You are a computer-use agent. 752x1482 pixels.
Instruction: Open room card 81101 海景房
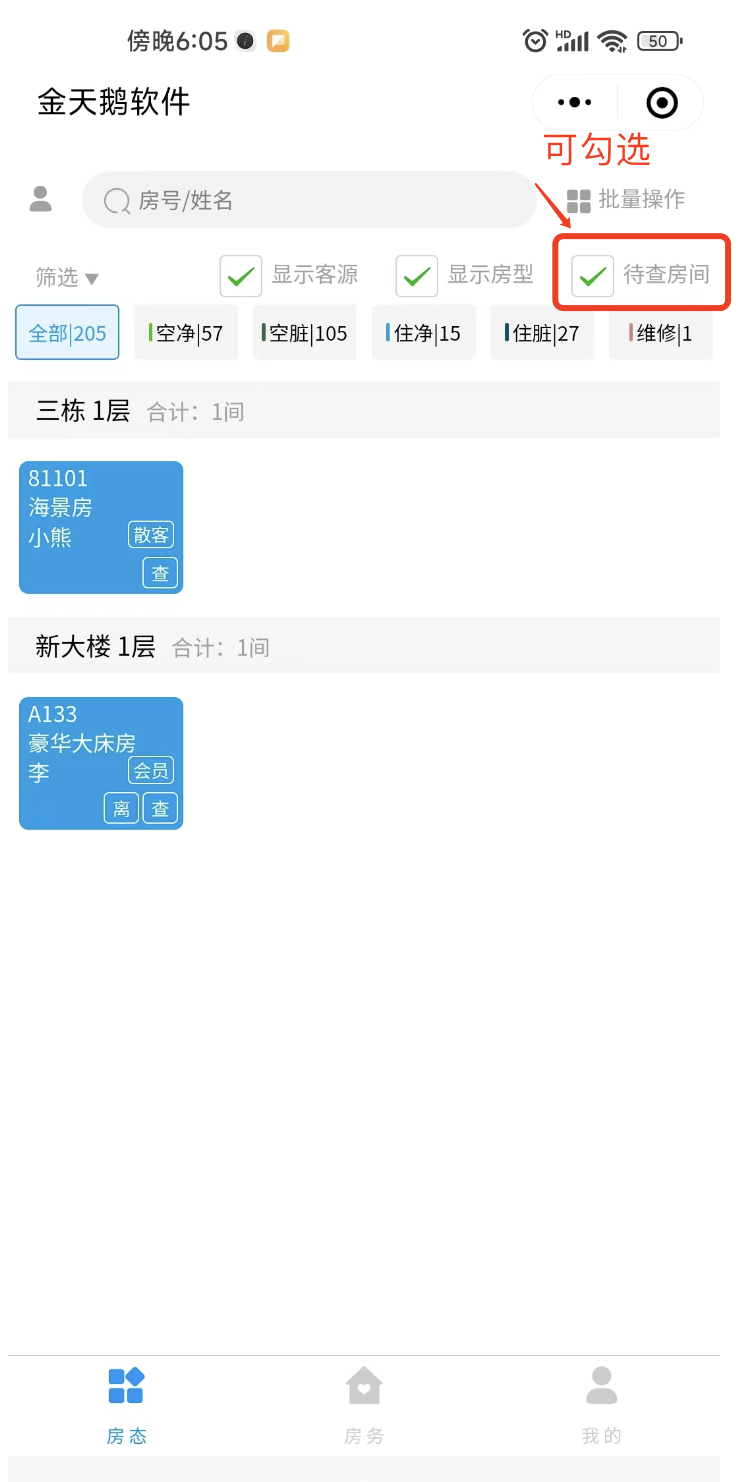(101, 527)
